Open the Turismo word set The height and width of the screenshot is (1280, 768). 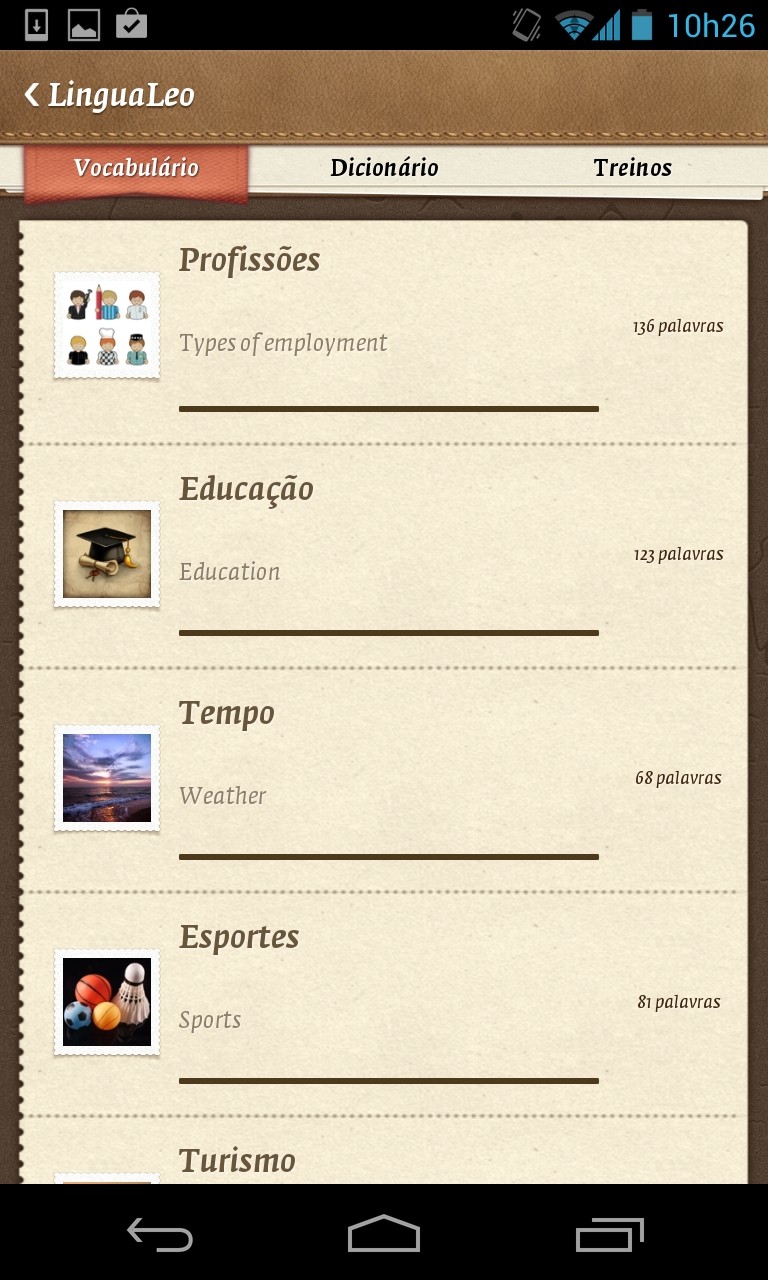tap(238, 1161)
